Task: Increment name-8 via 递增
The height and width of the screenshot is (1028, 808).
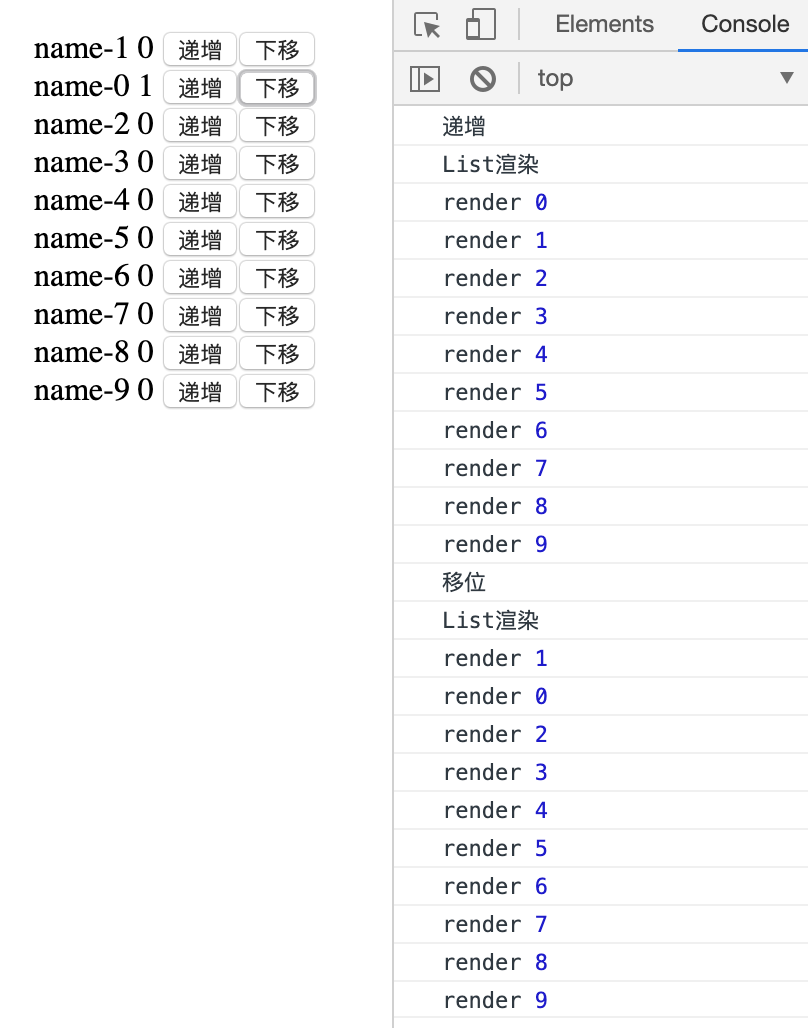Action: pyautogui.click(x=199, y=353)
